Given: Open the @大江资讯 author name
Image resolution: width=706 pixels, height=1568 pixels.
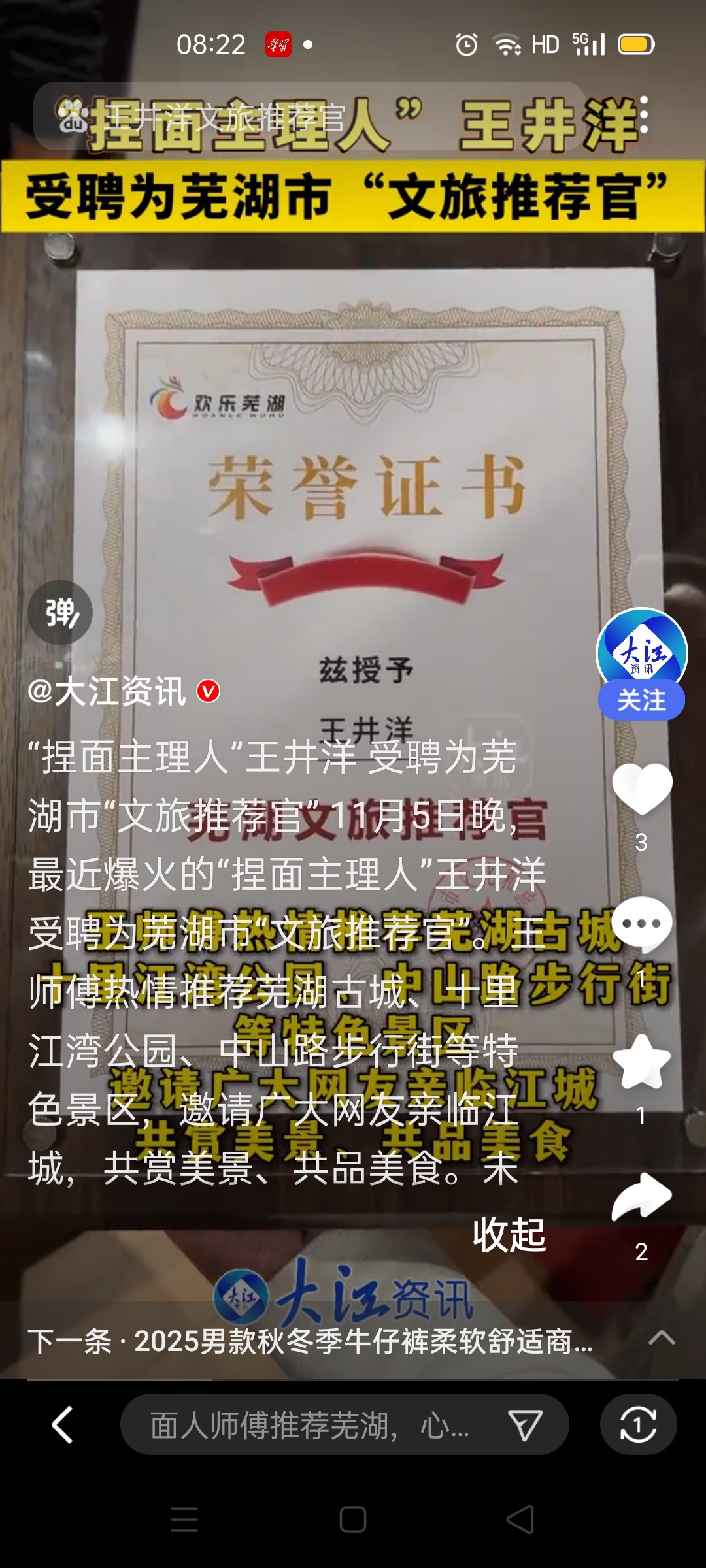Looking at the screenshot, I should tap(108, 691).
